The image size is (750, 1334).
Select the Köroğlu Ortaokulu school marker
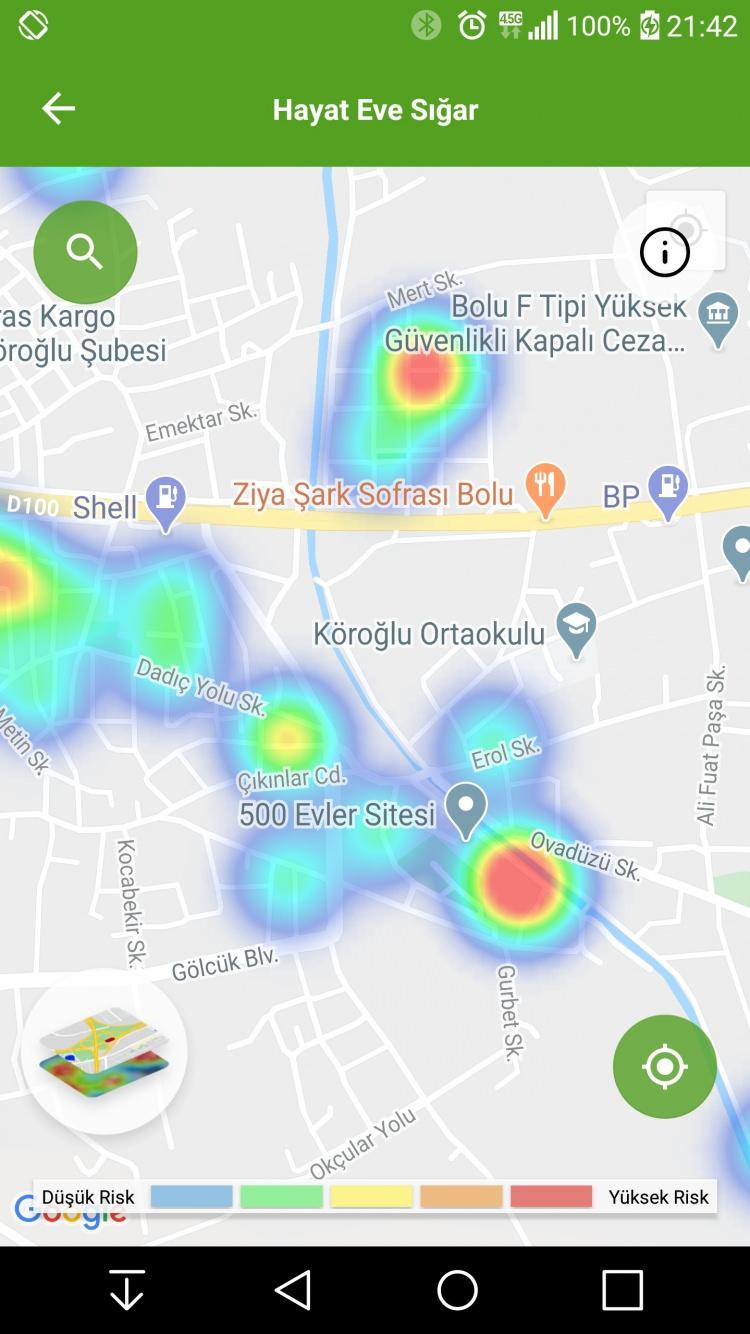point(576,628)
